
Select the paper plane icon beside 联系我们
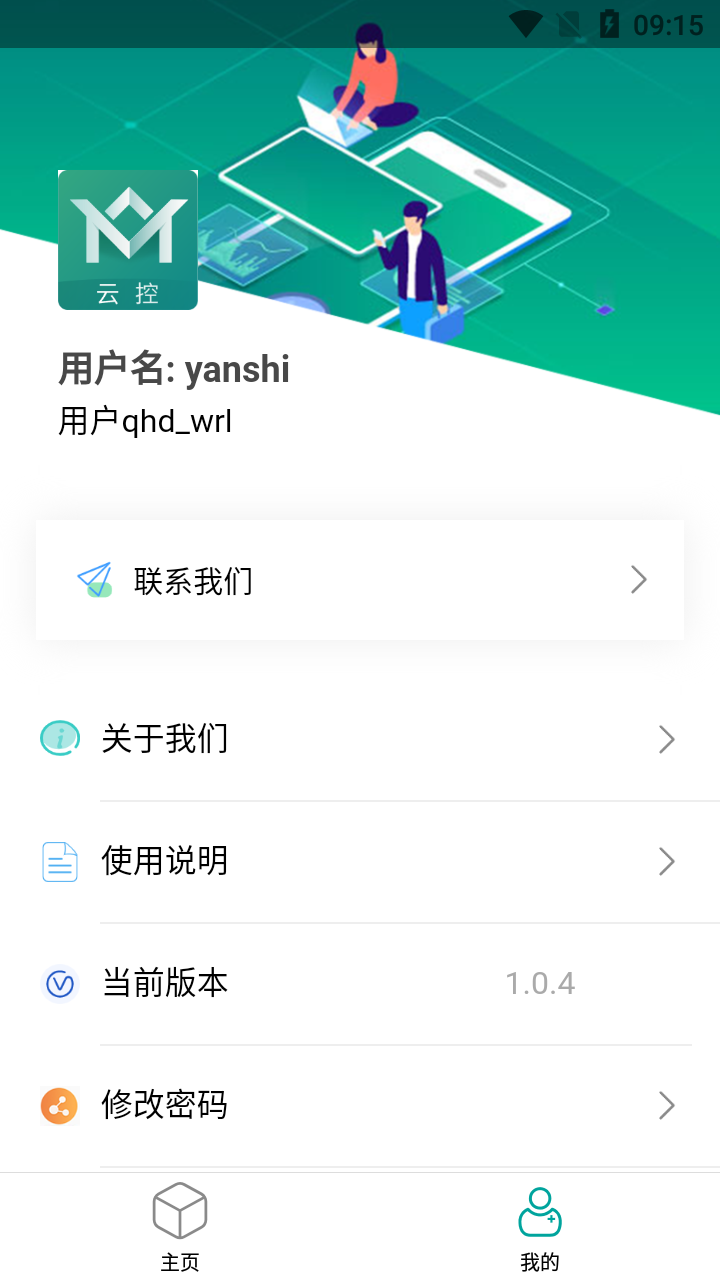[x=96, y=579]
